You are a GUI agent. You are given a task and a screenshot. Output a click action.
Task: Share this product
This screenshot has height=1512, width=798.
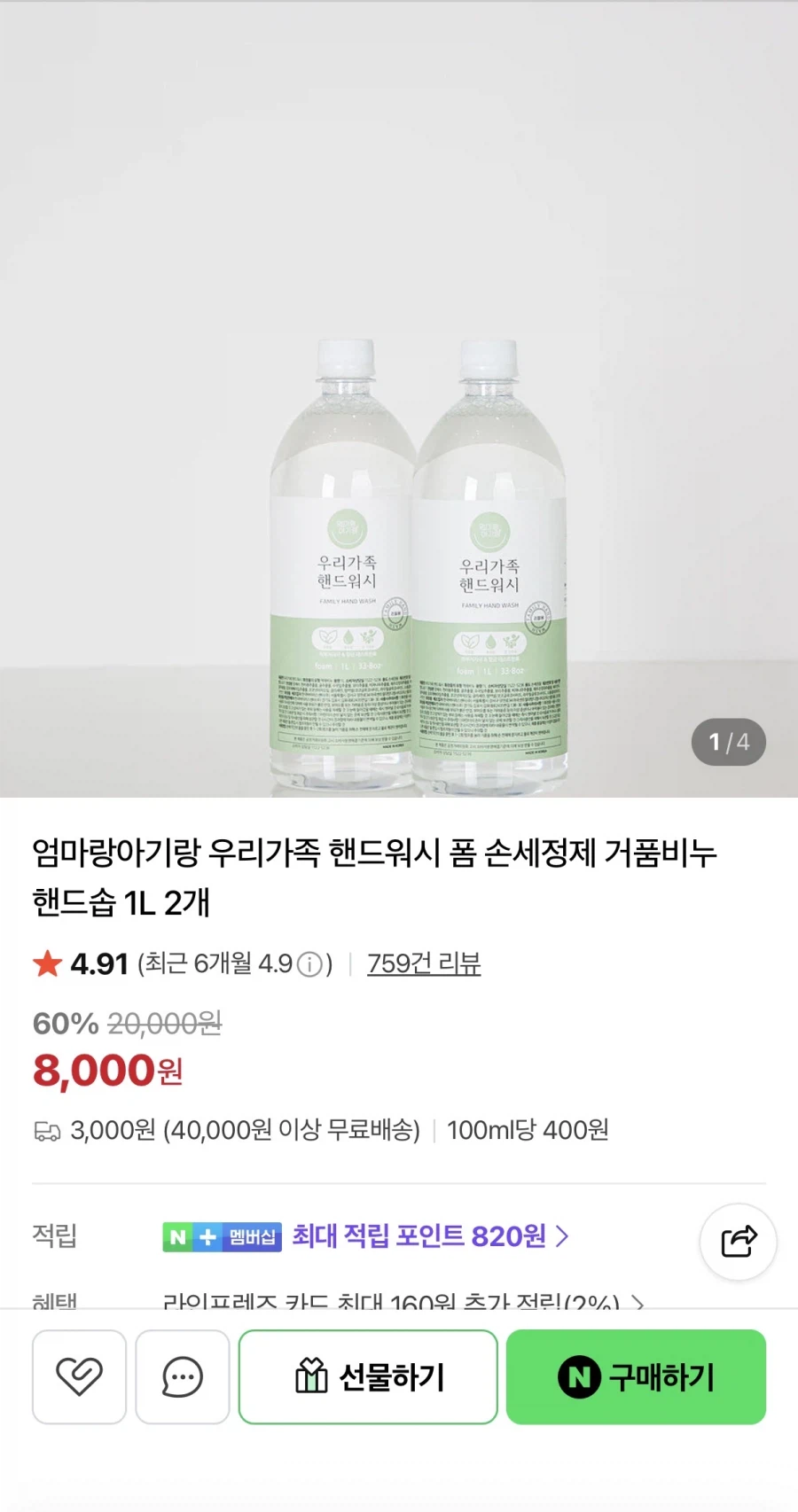click(739, 1242)
